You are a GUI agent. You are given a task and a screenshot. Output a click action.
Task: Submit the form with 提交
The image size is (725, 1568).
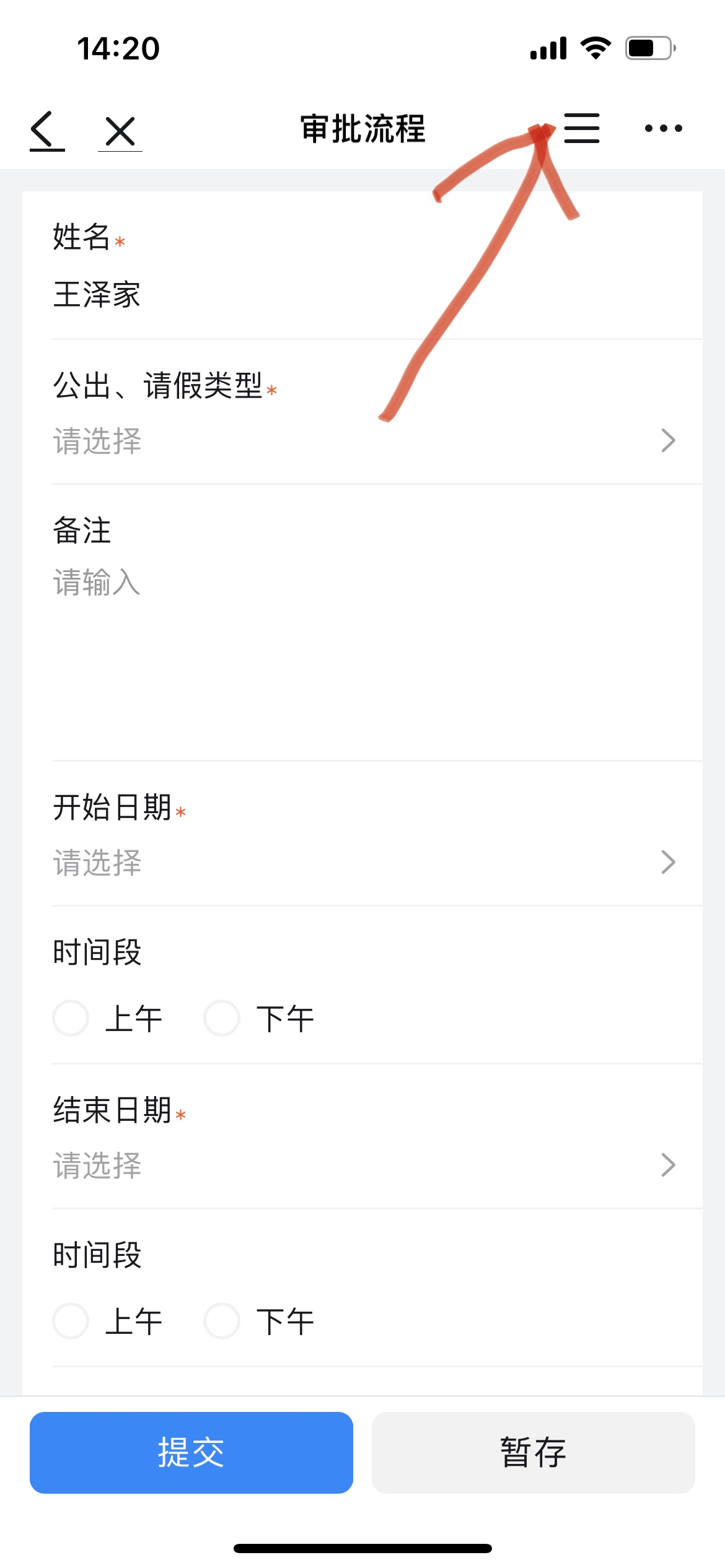(x=191, y=1452)
